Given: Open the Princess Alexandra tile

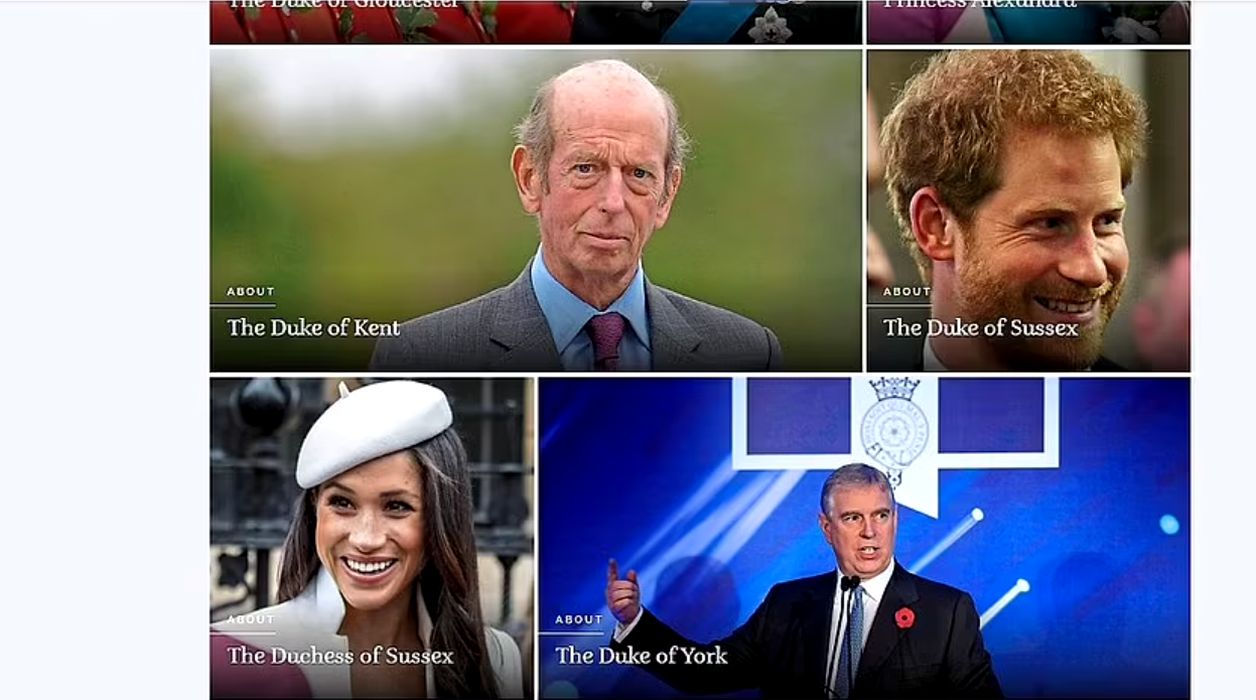Looking at the screenshot, I should (x=1028, y=21).
